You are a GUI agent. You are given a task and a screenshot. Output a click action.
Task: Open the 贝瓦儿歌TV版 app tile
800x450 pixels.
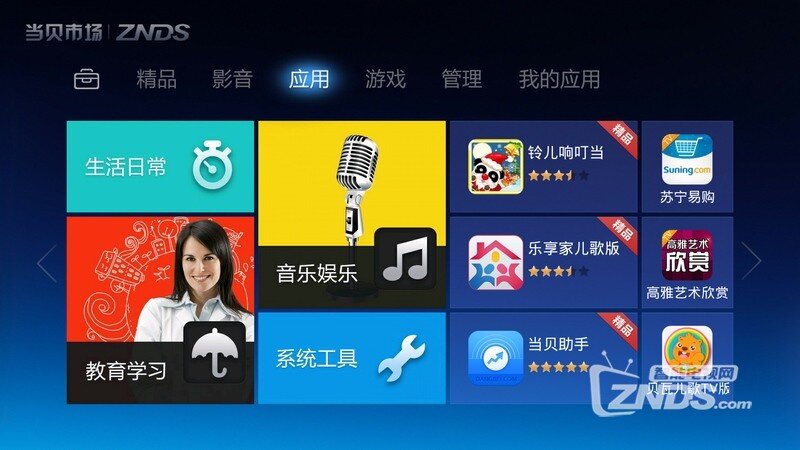pyautogui.click(x=687, y=357)
